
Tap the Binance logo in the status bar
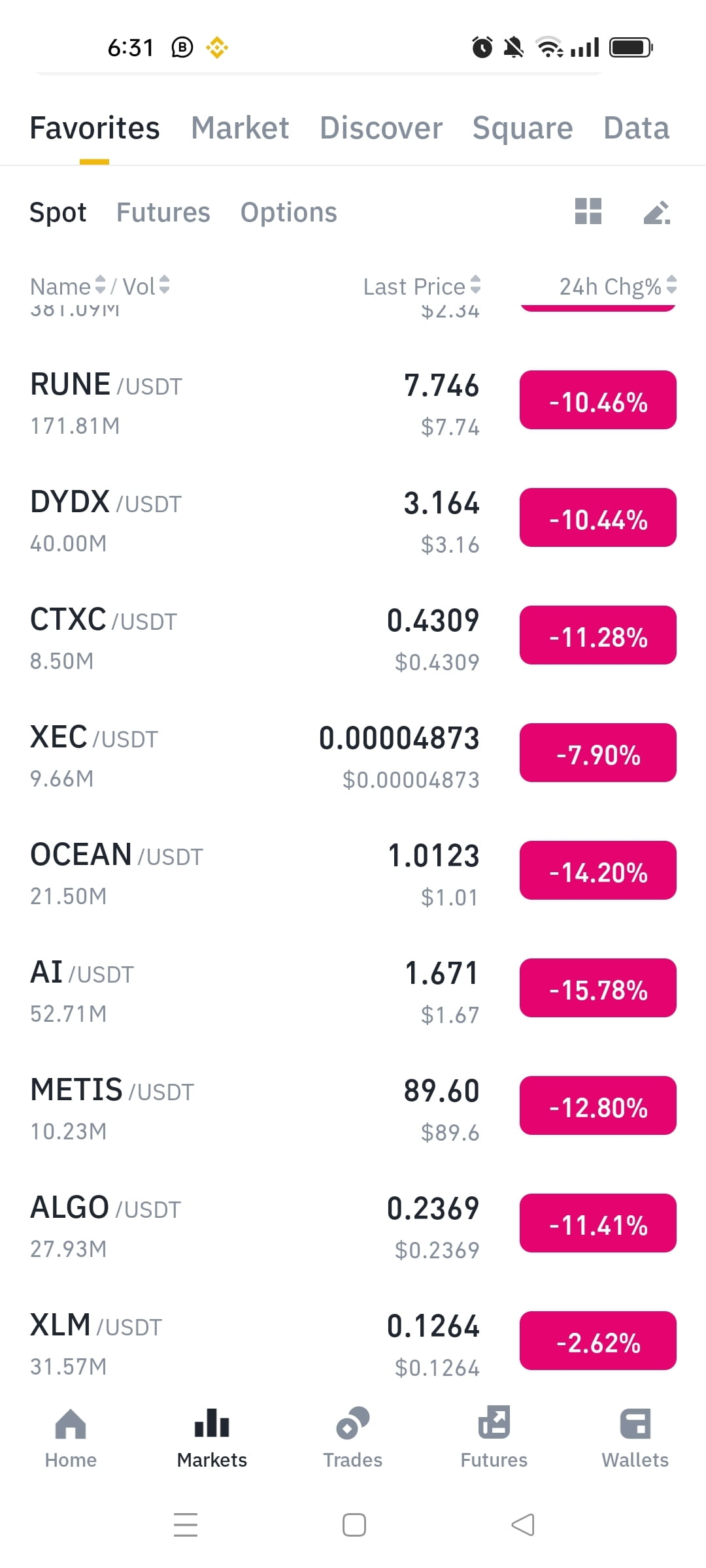pyautogui.click(x=218, y=47)
